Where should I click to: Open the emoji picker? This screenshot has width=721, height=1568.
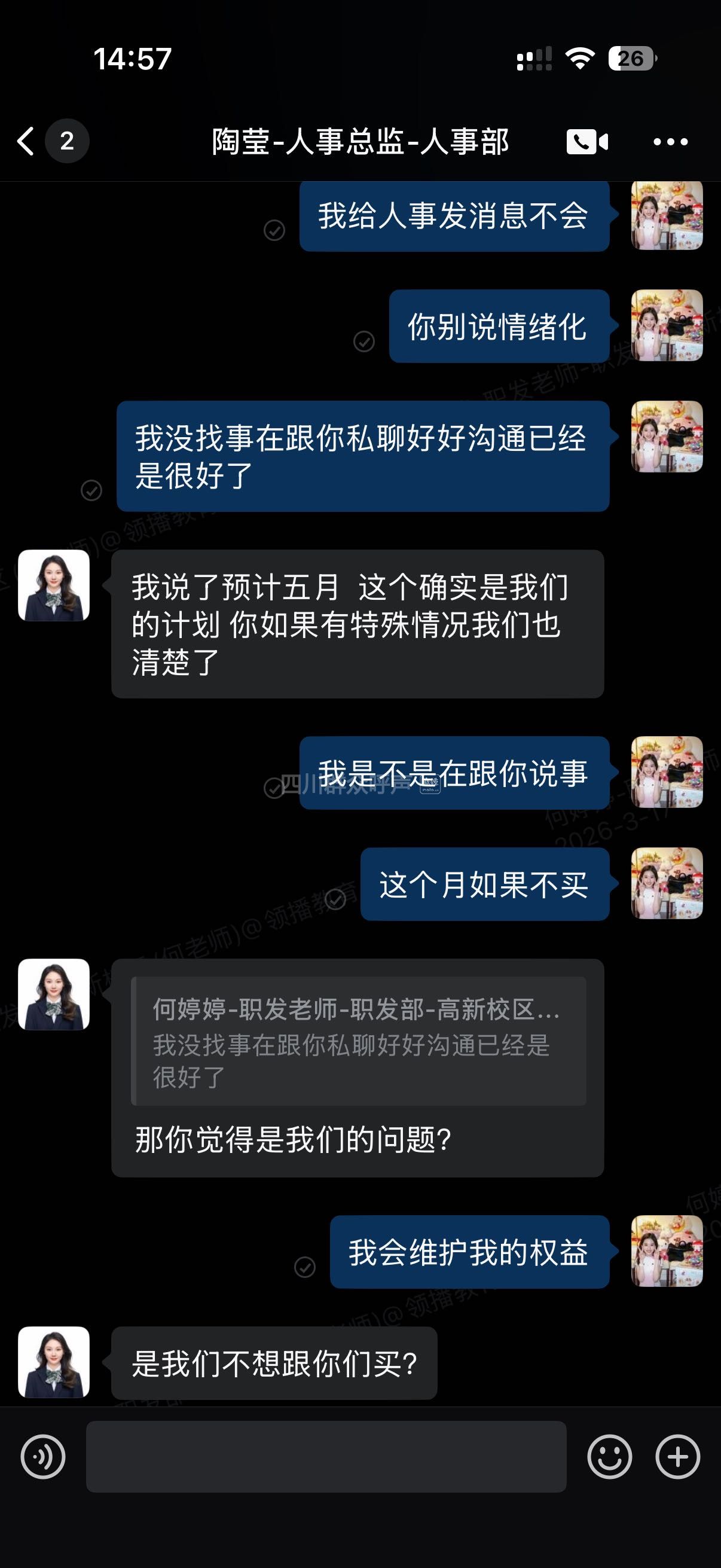(609, 1457)
